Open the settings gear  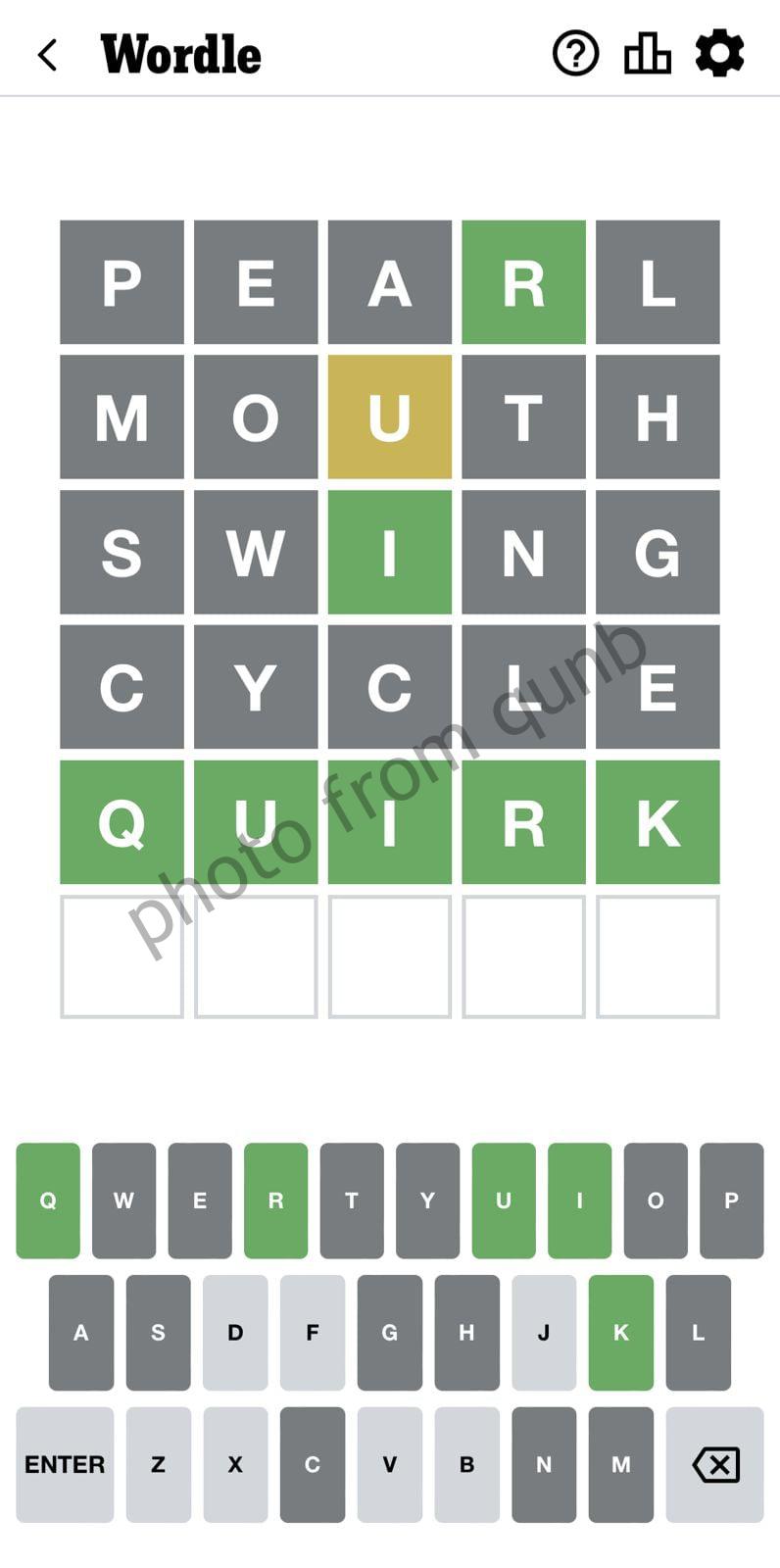click(x=719, y=54)
